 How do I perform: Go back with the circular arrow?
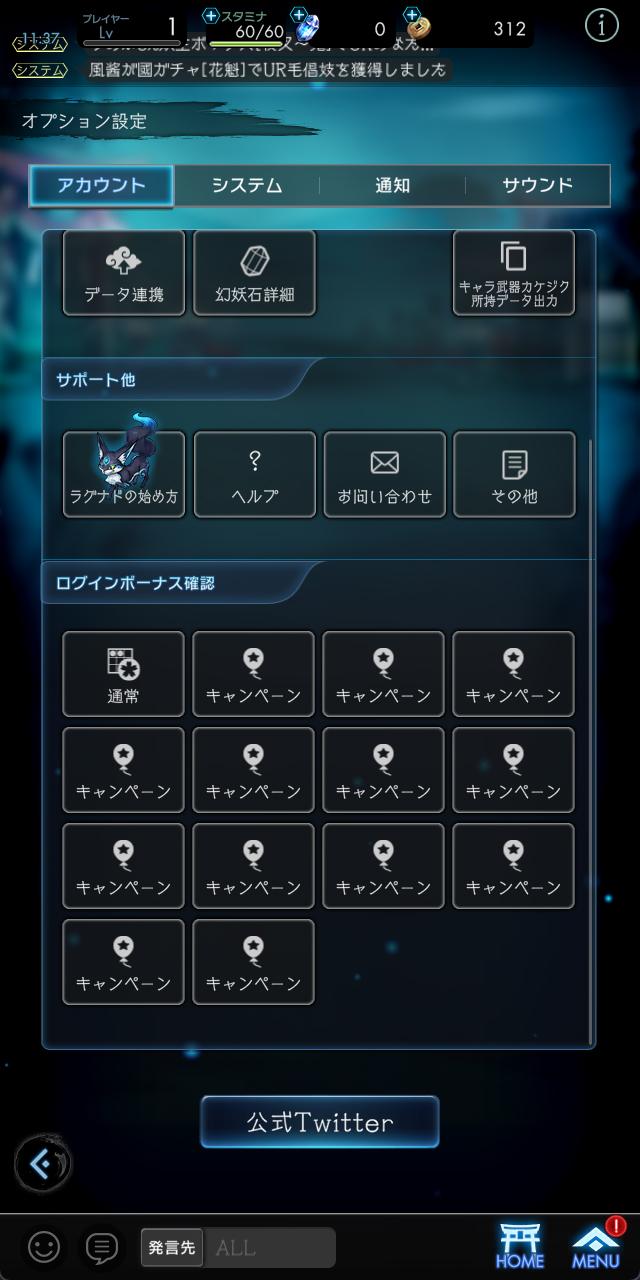(x=42, y=1163)
